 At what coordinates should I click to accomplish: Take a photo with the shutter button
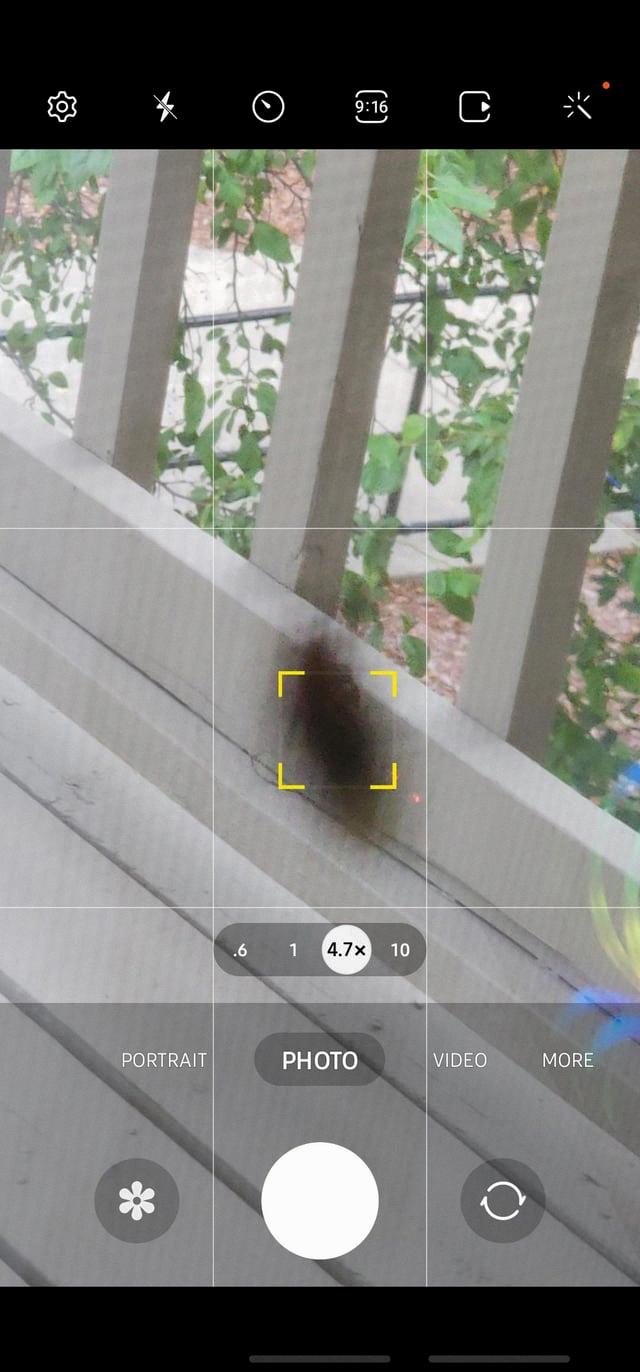tap(320, 1200)
